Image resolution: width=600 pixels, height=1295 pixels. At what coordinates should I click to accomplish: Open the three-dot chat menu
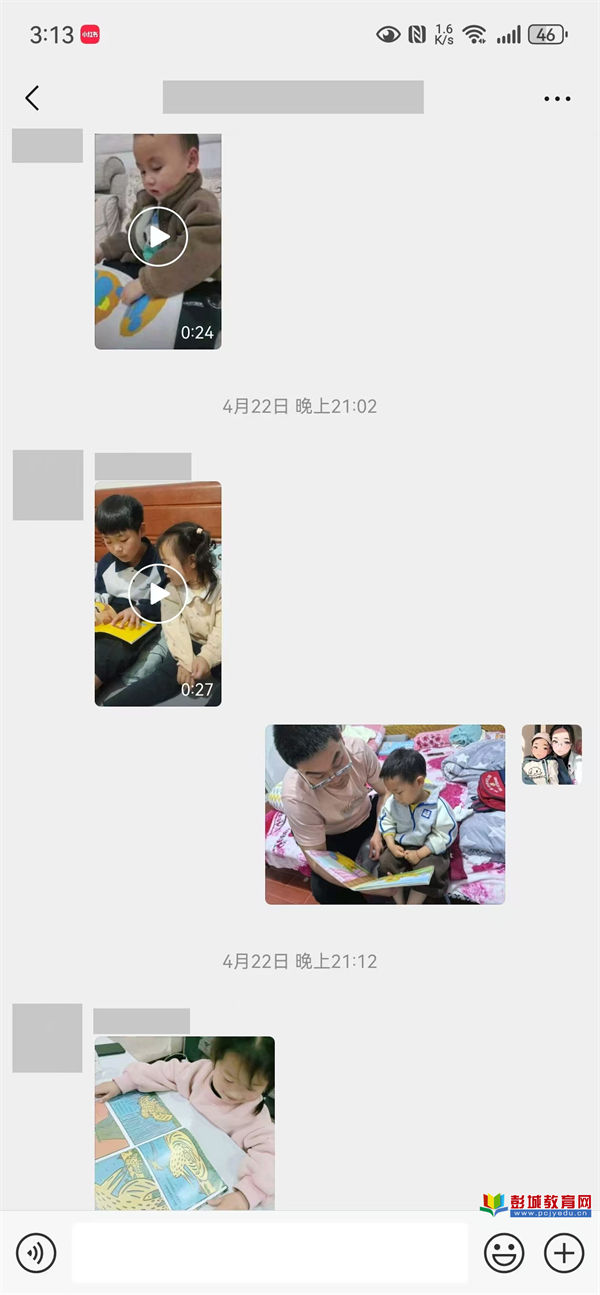[x=557, y=98]
